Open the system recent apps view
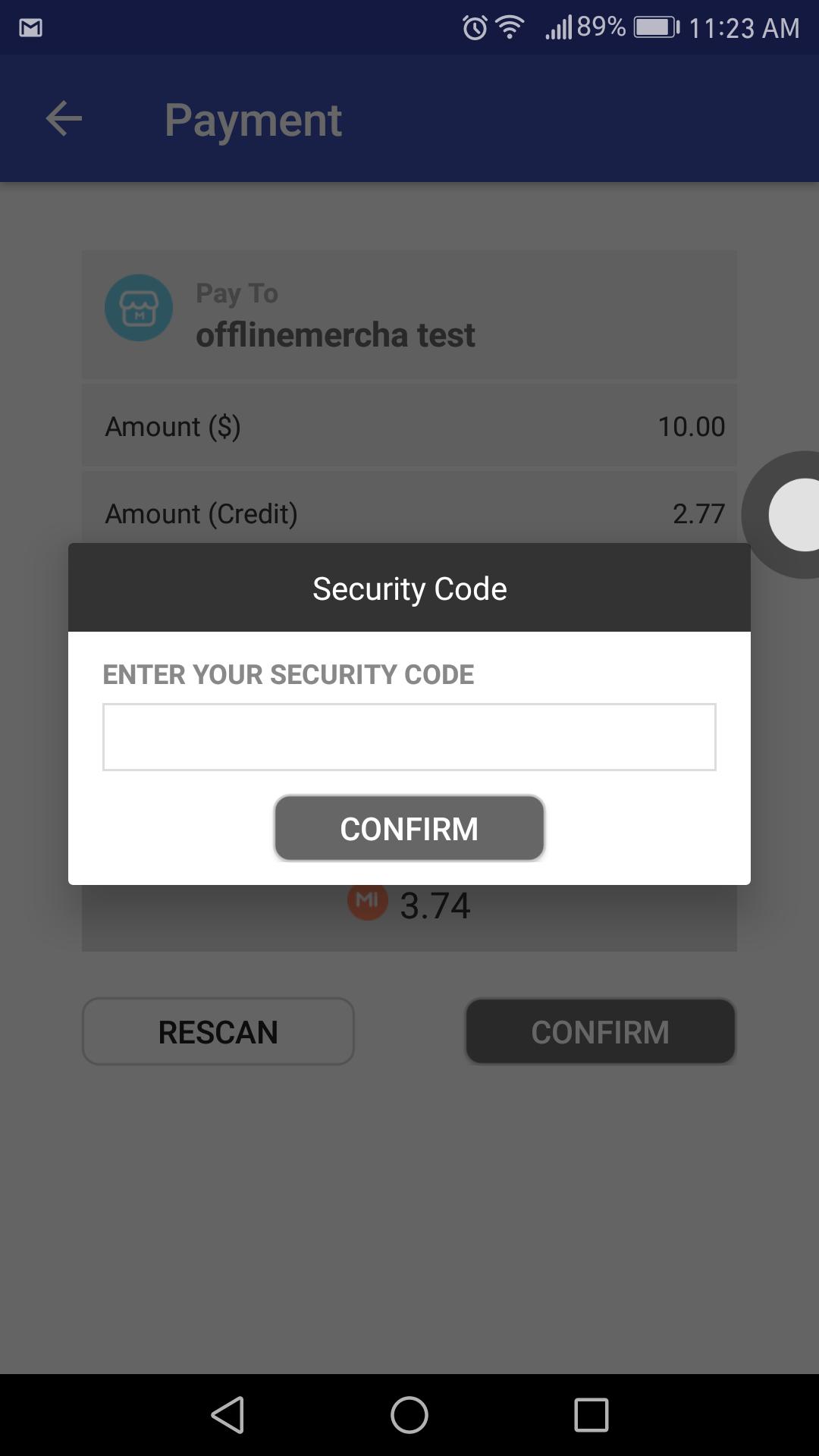 click(x=591, y=1415)
